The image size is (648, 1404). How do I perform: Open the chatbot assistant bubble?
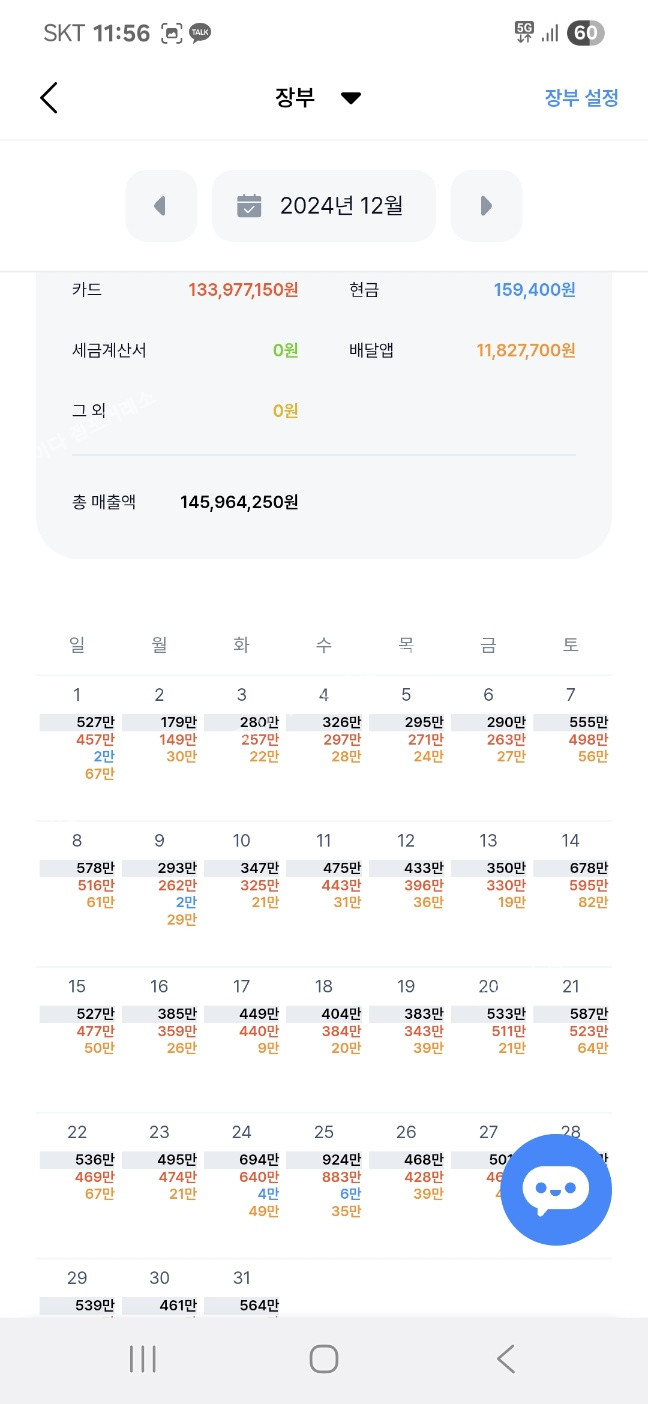point(555,1190)
